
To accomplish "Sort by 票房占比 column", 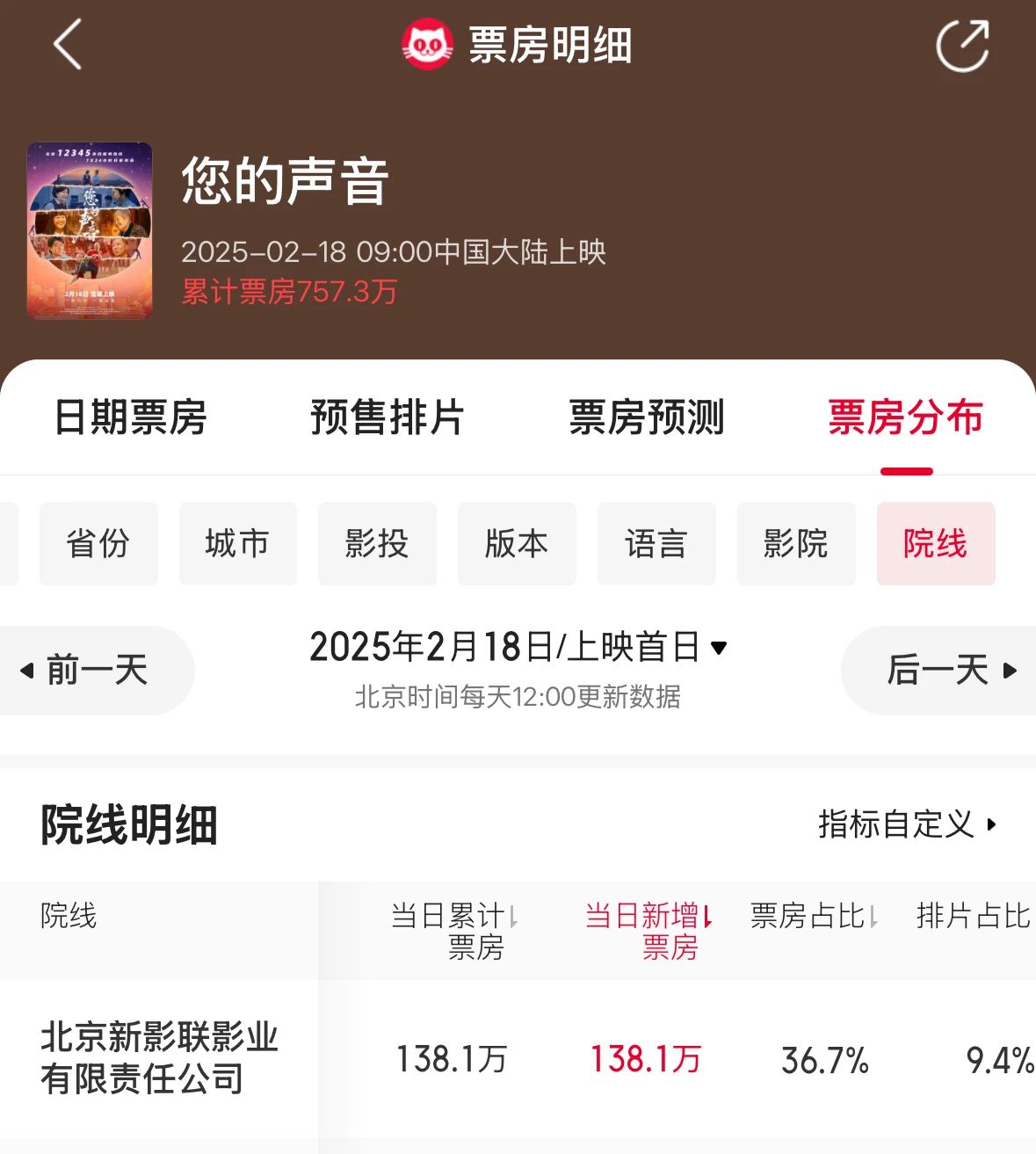I will (x=814, y=917).
